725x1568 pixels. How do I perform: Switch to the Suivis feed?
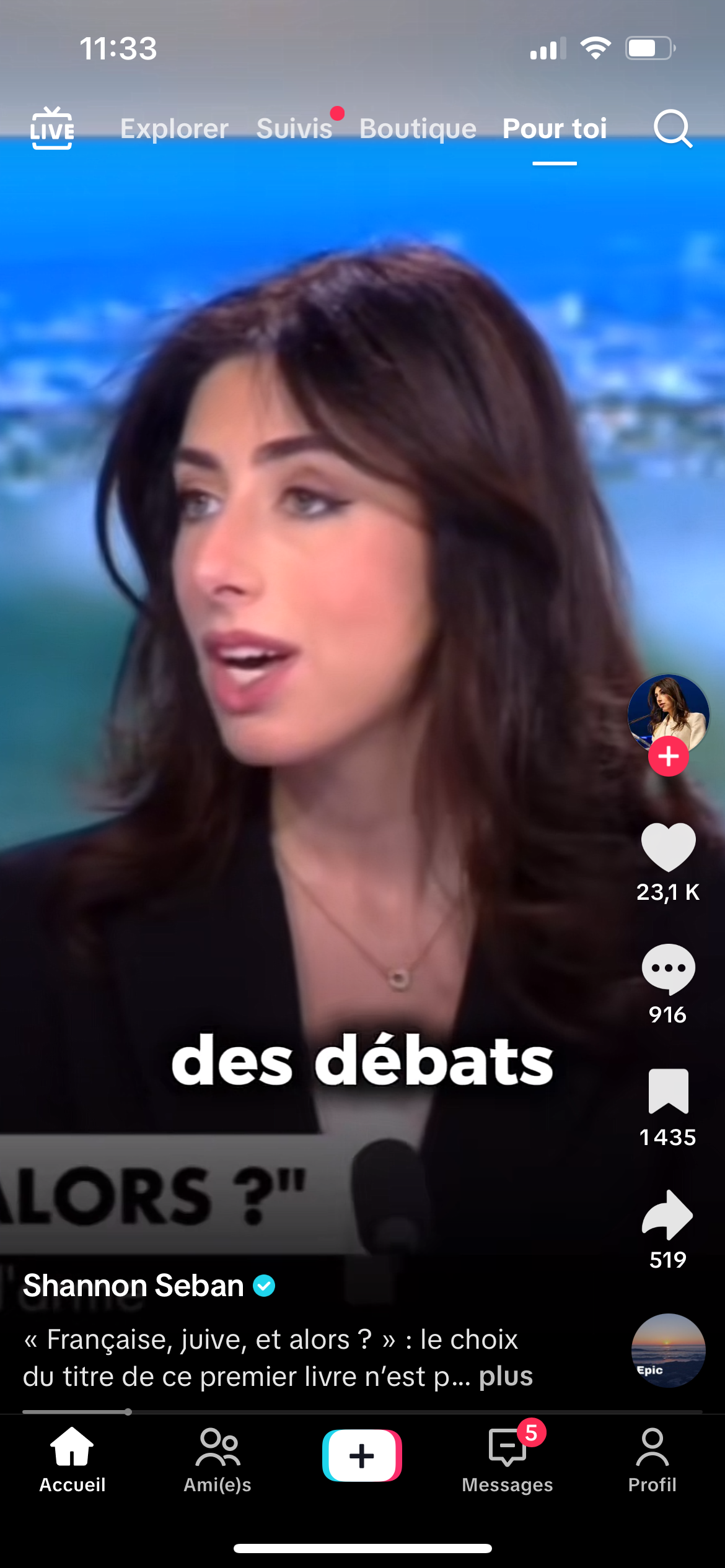(294, 129)
